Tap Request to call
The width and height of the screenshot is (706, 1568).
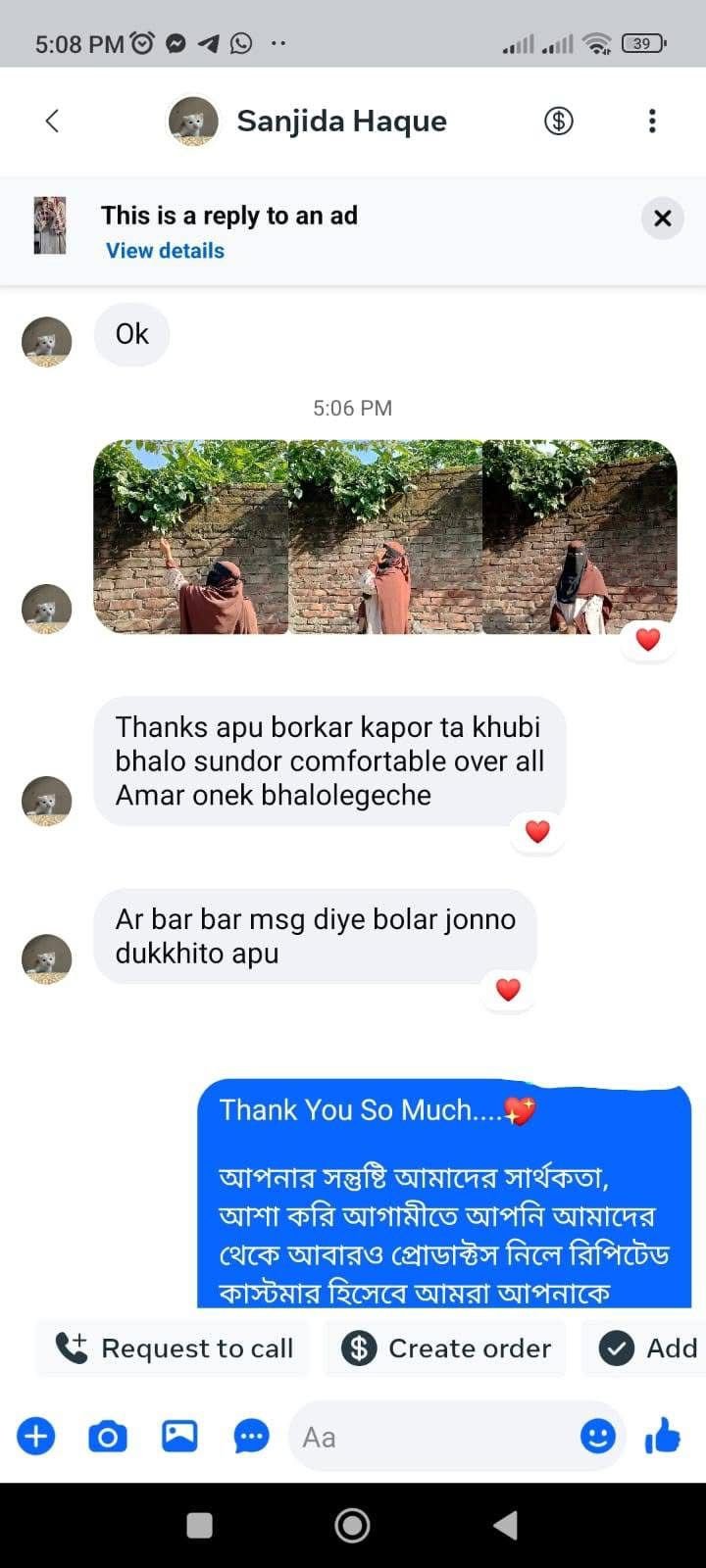point(174,1348)
